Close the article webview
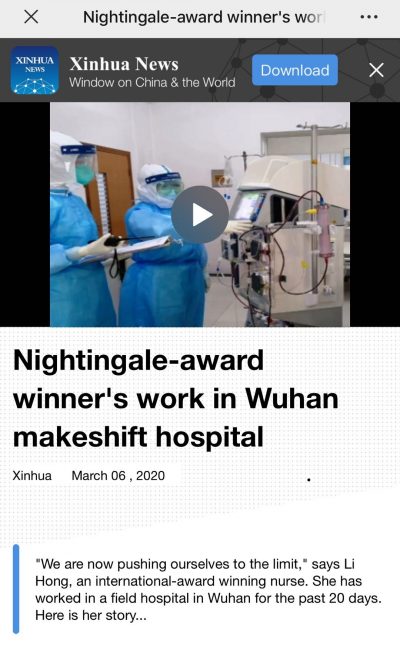 click(x=31, y=17)
